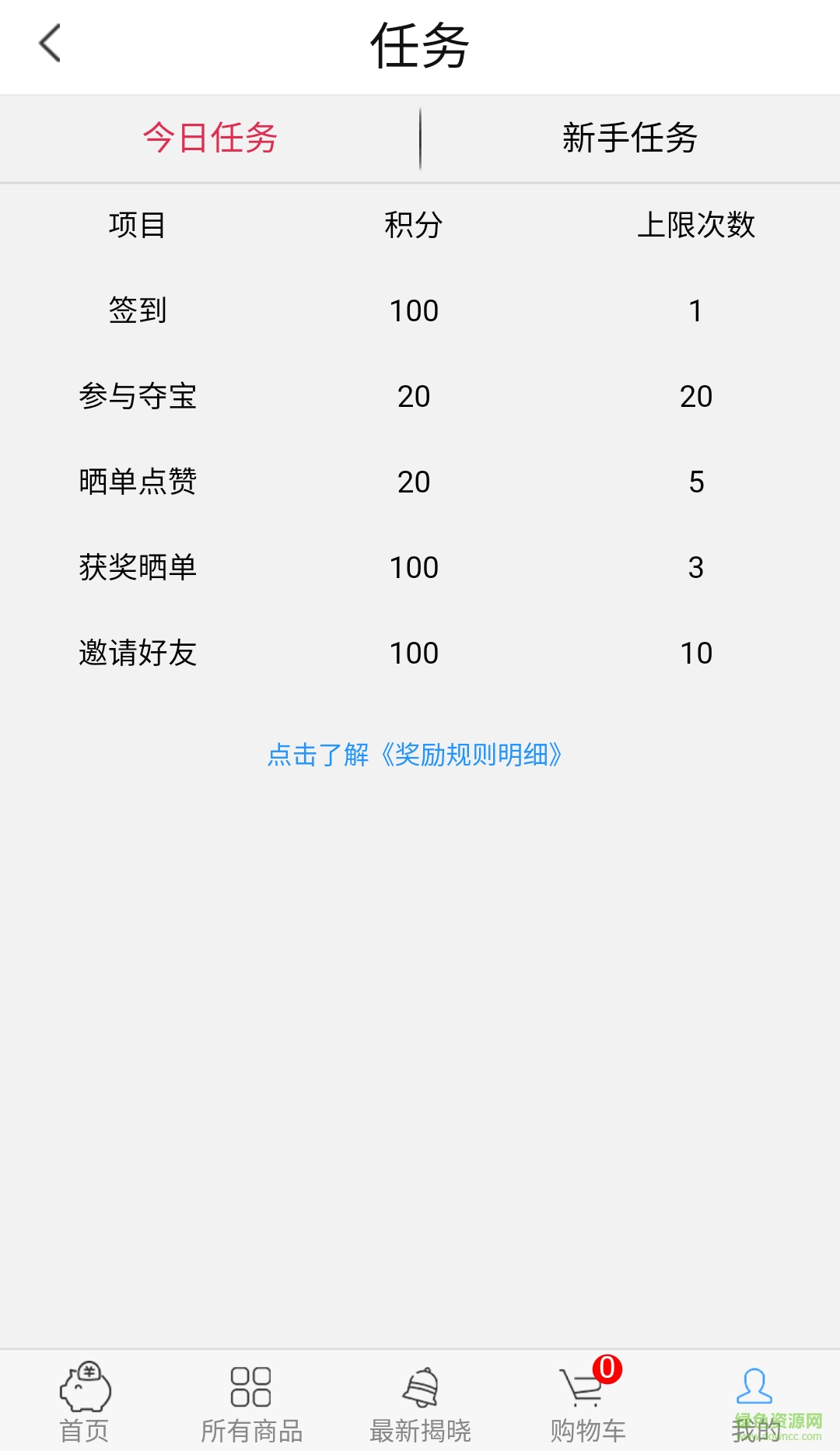Switch to the 新手任务 tab
The image size is (840, 1451).
tap(630, 138)
